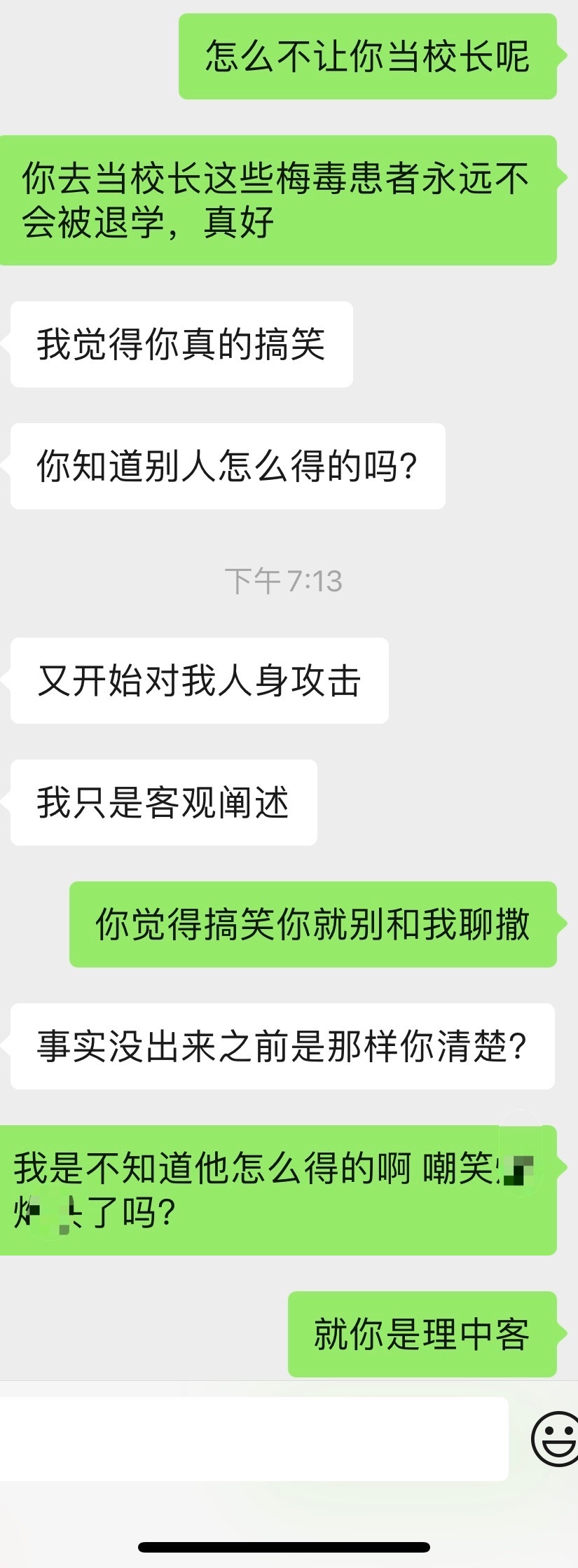Tap the message text input field

coord(252,1439)
